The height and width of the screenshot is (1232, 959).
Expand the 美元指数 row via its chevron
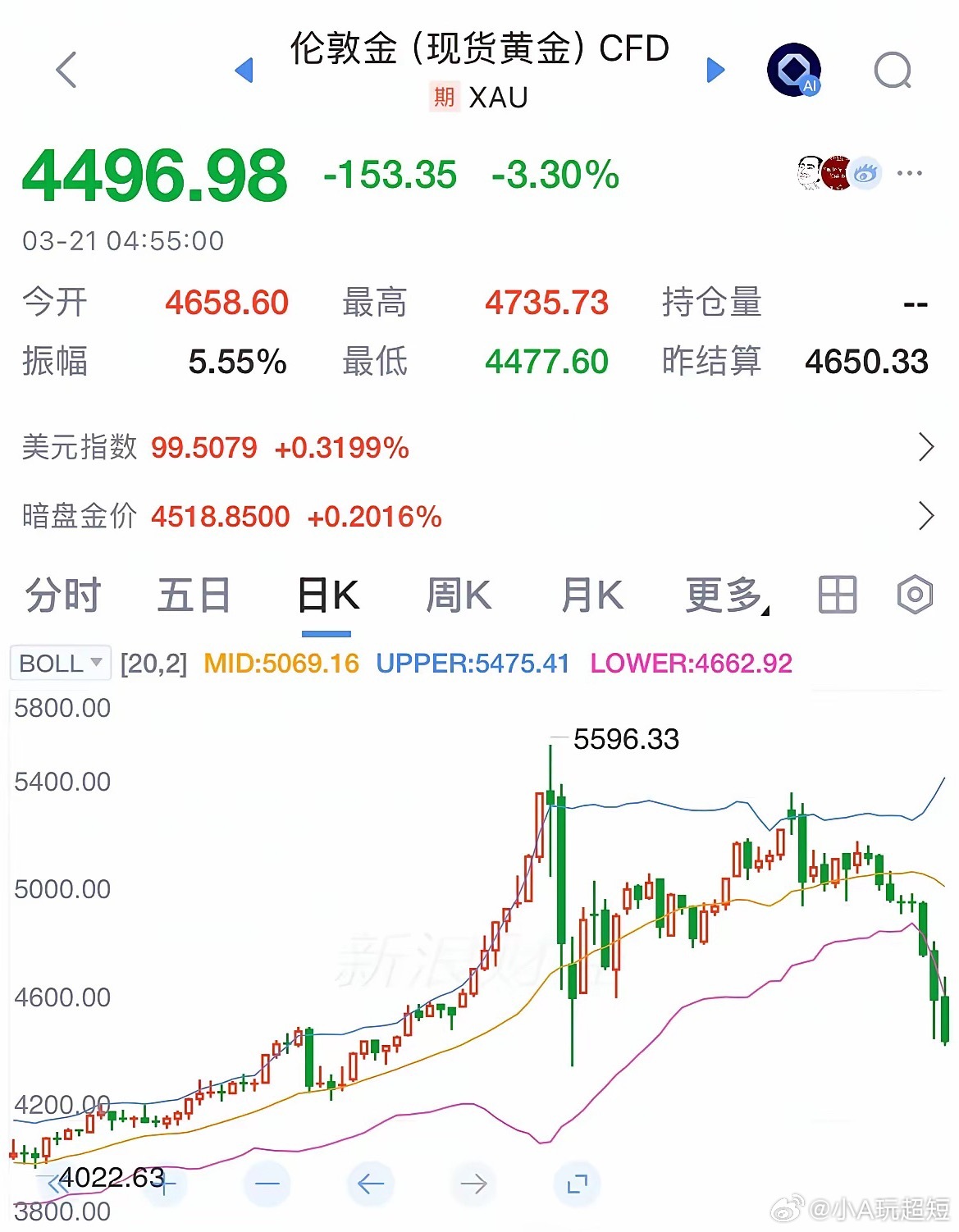(928, 447)
